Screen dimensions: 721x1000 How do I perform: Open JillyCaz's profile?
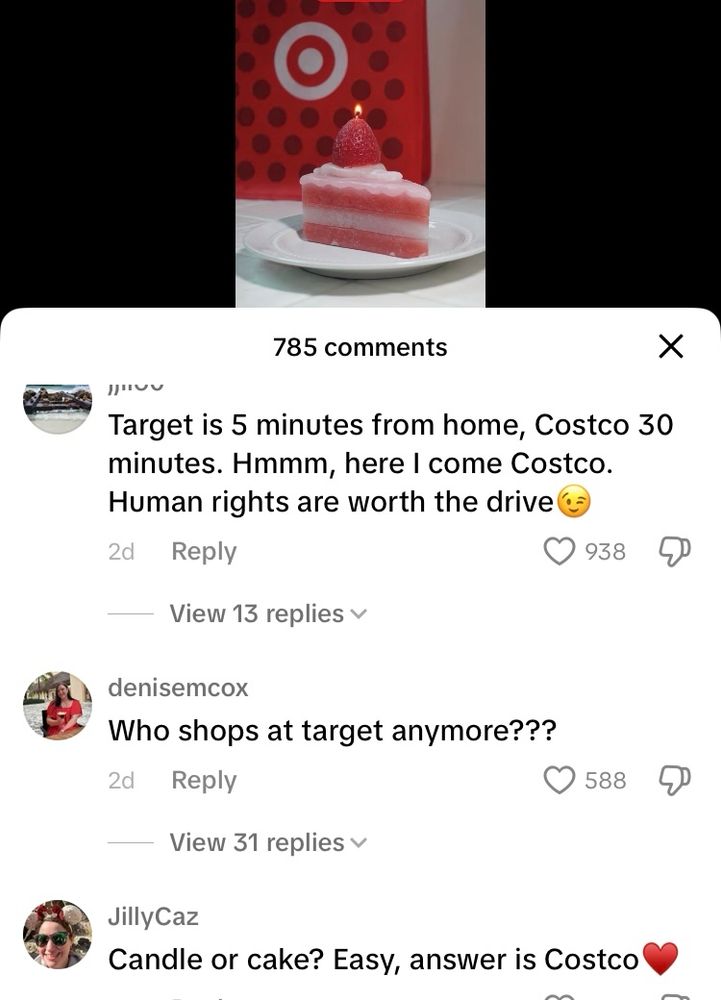(153, 917)
